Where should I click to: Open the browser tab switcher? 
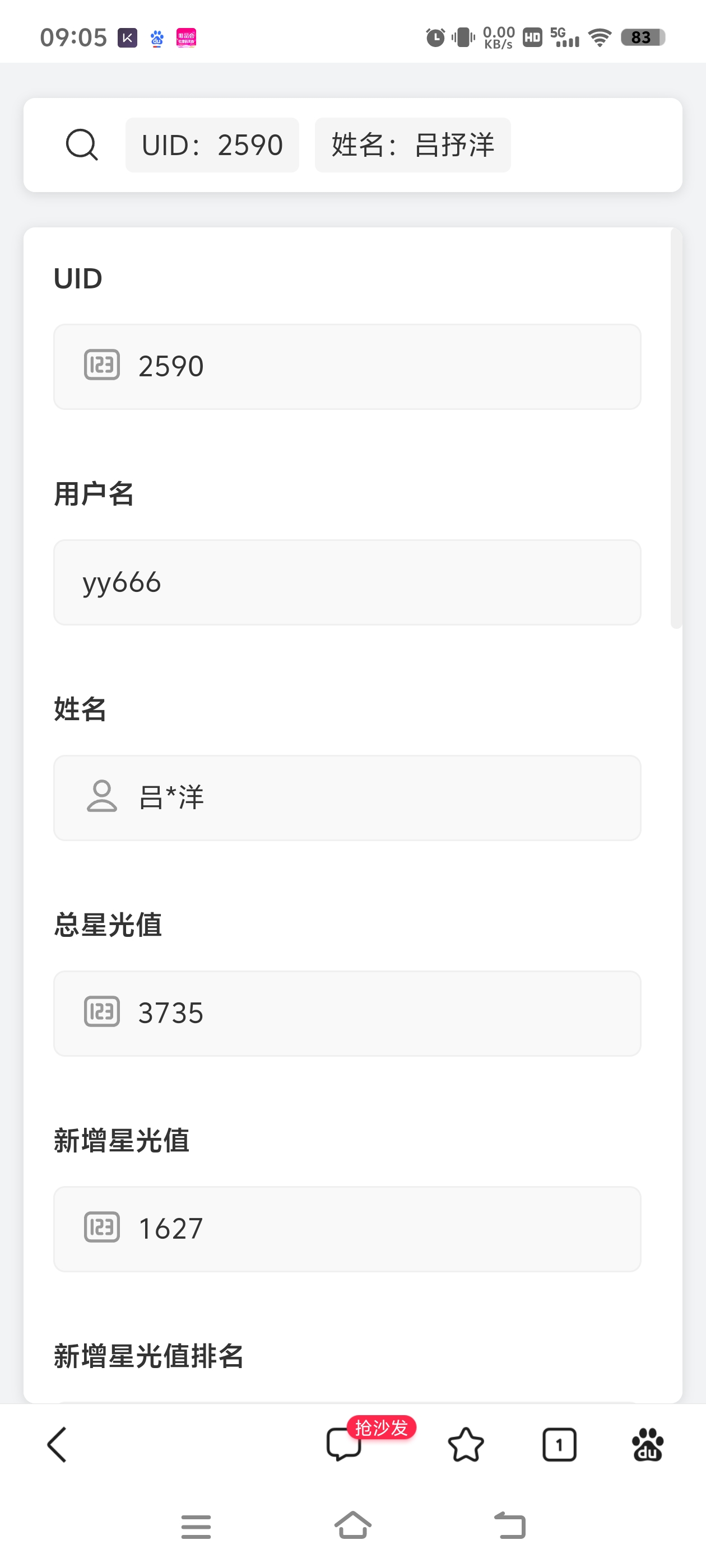pos(559,1444)
